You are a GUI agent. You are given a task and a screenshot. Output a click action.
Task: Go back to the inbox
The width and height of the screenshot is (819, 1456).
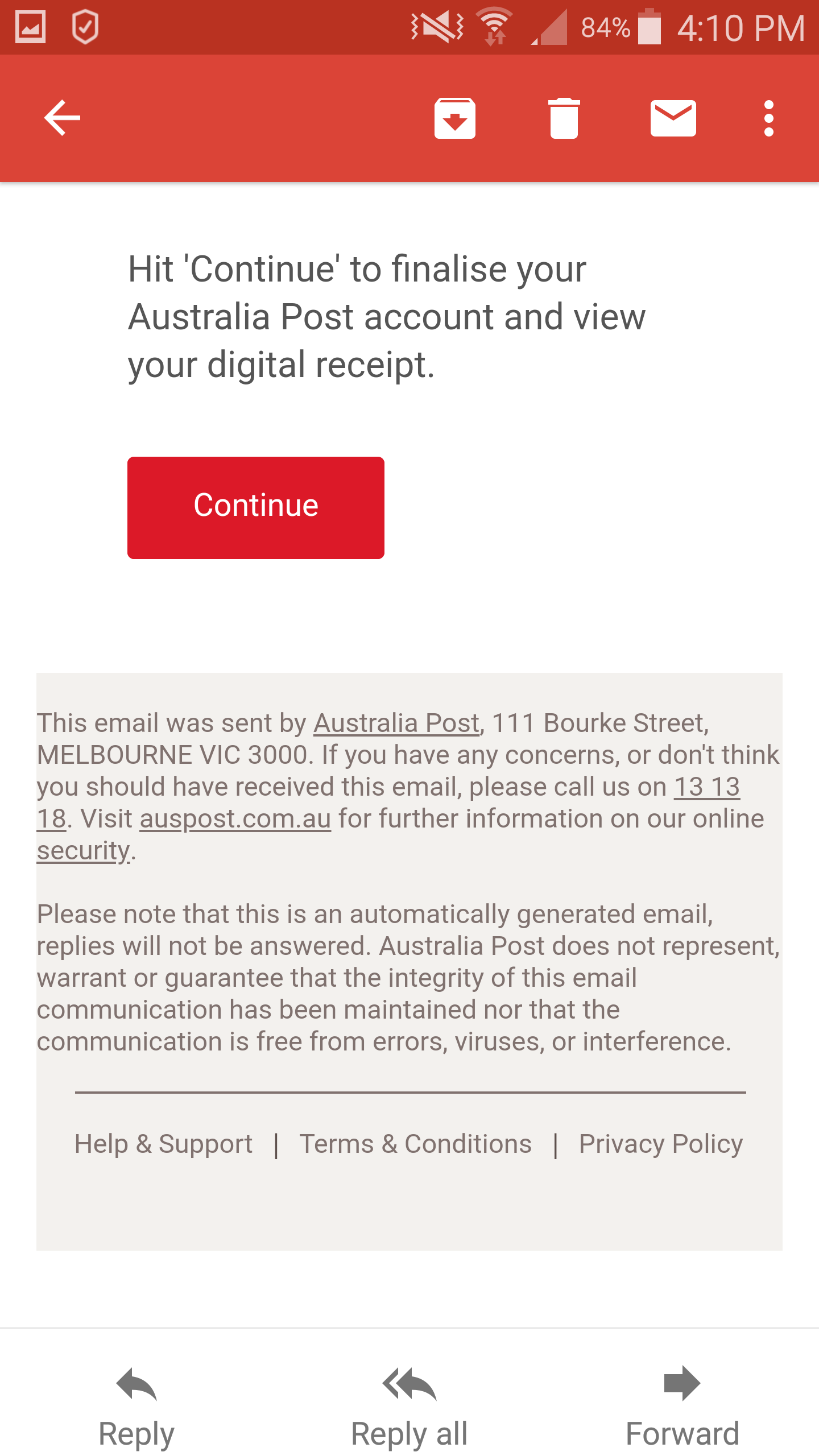62,118
